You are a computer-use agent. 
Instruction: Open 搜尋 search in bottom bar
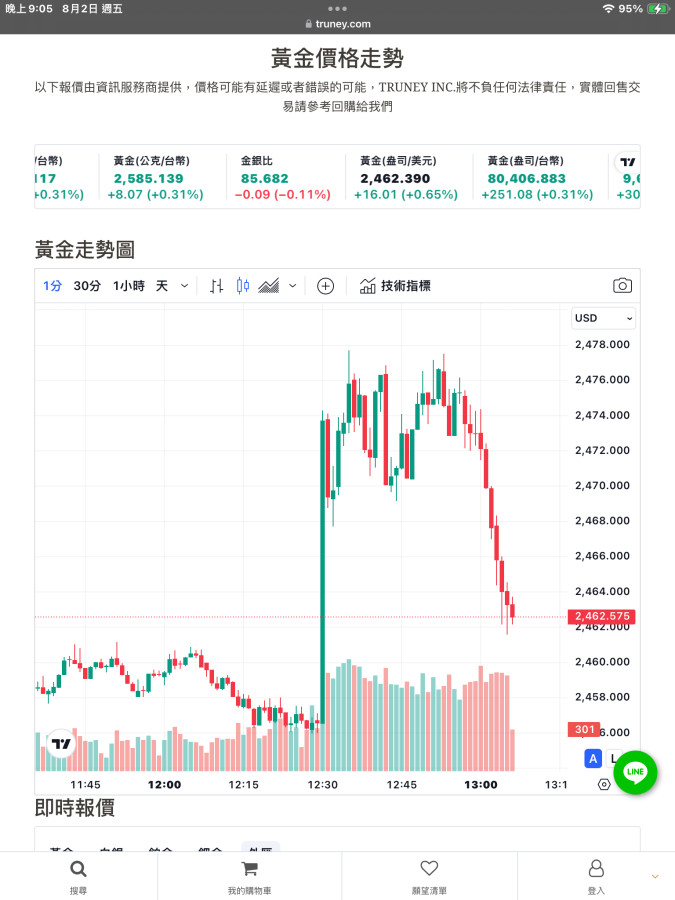click(x=78, y=875)
